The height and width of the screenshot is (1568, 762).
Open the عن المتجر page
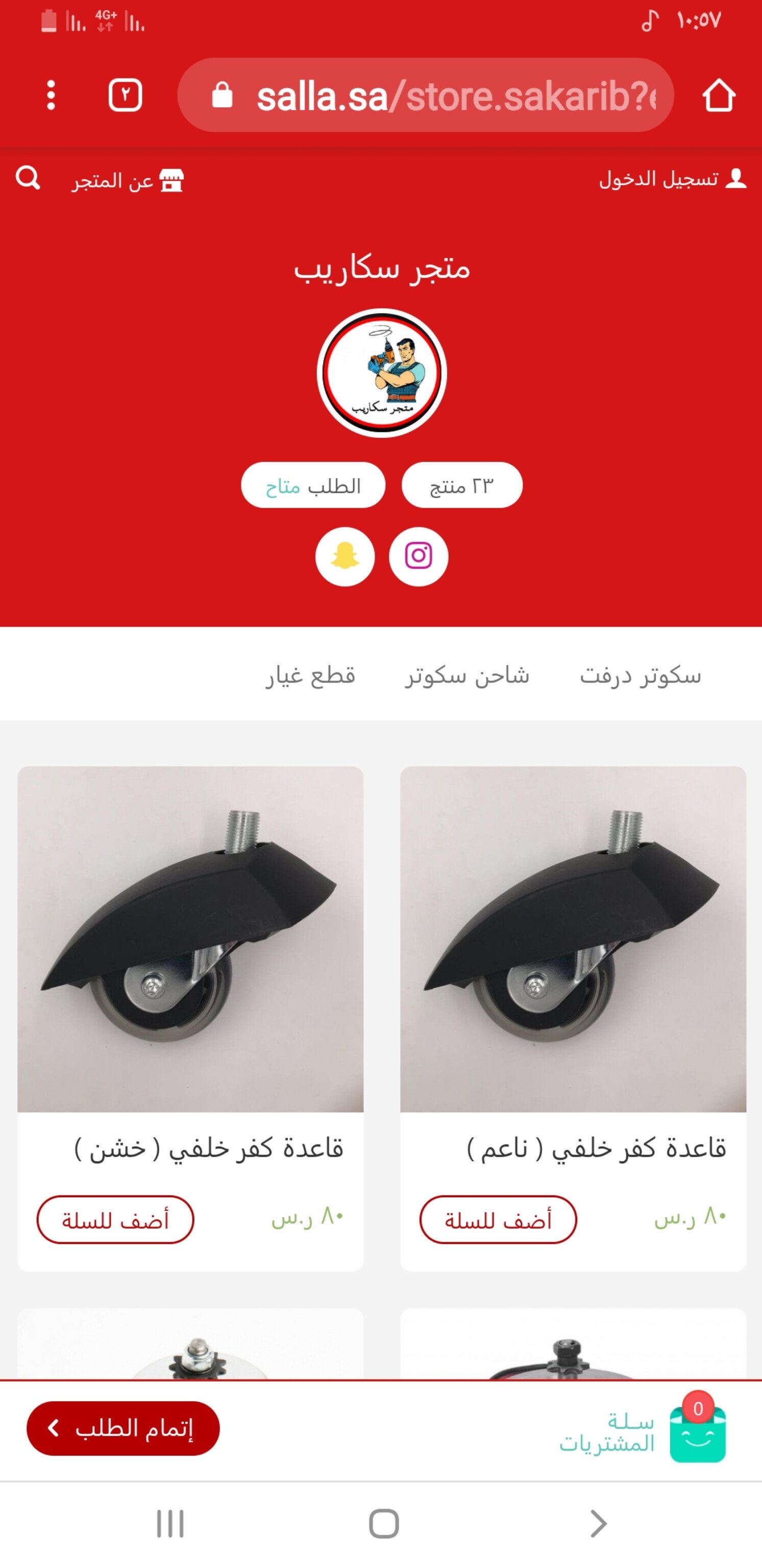(128, 181)
